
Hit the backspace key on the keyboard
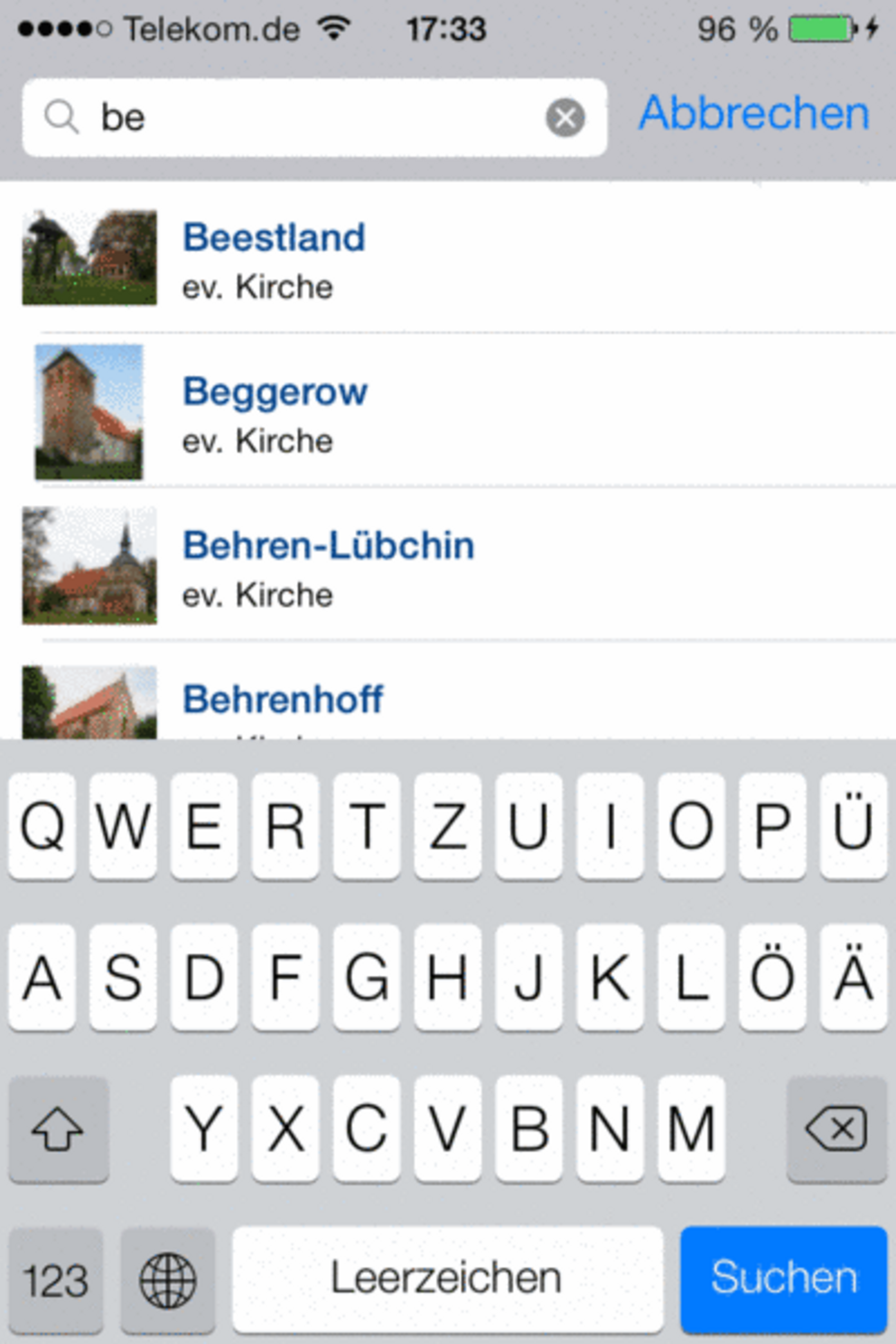(x=836, y=1129)
